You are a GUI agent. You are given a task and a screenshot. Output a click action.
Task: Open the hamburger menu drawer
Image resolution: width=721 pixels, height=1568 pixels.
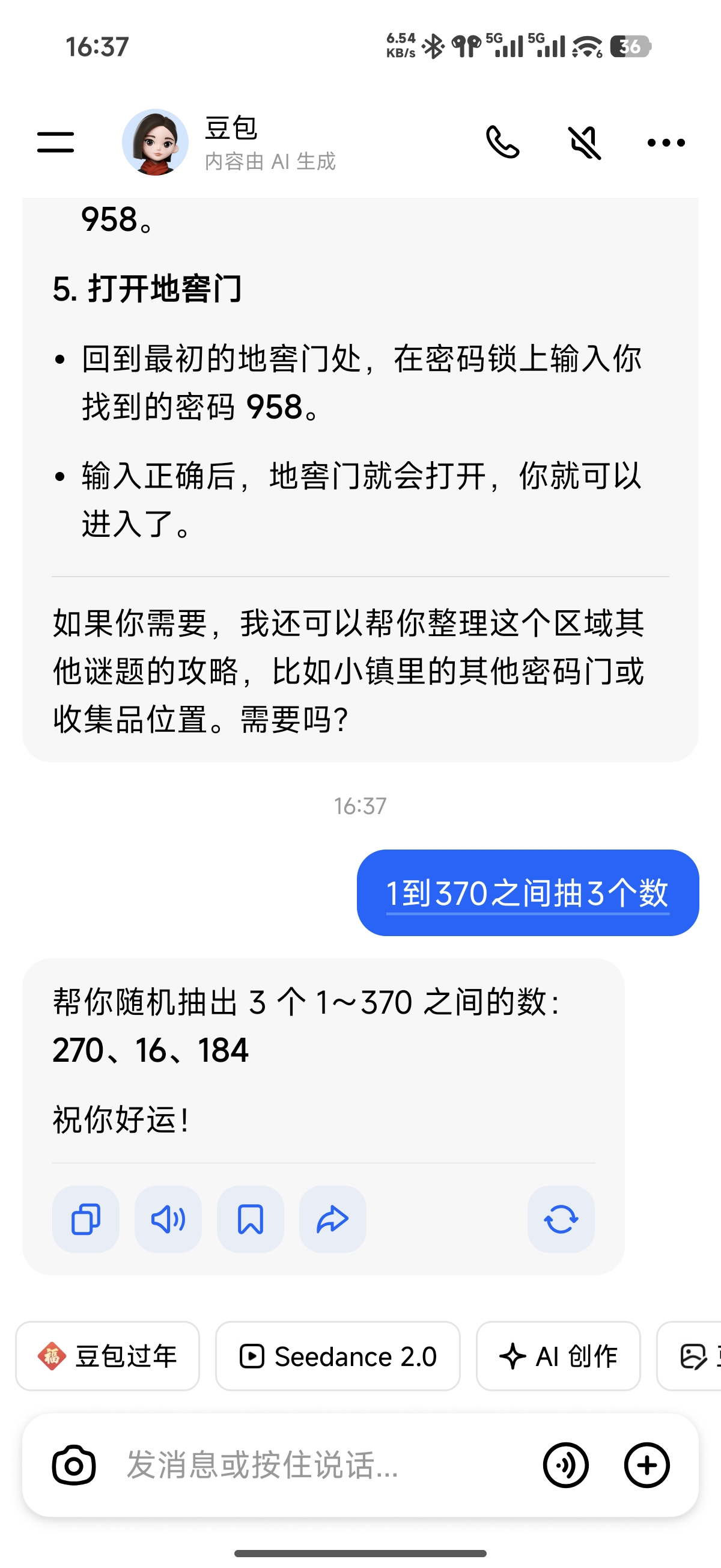55,142
